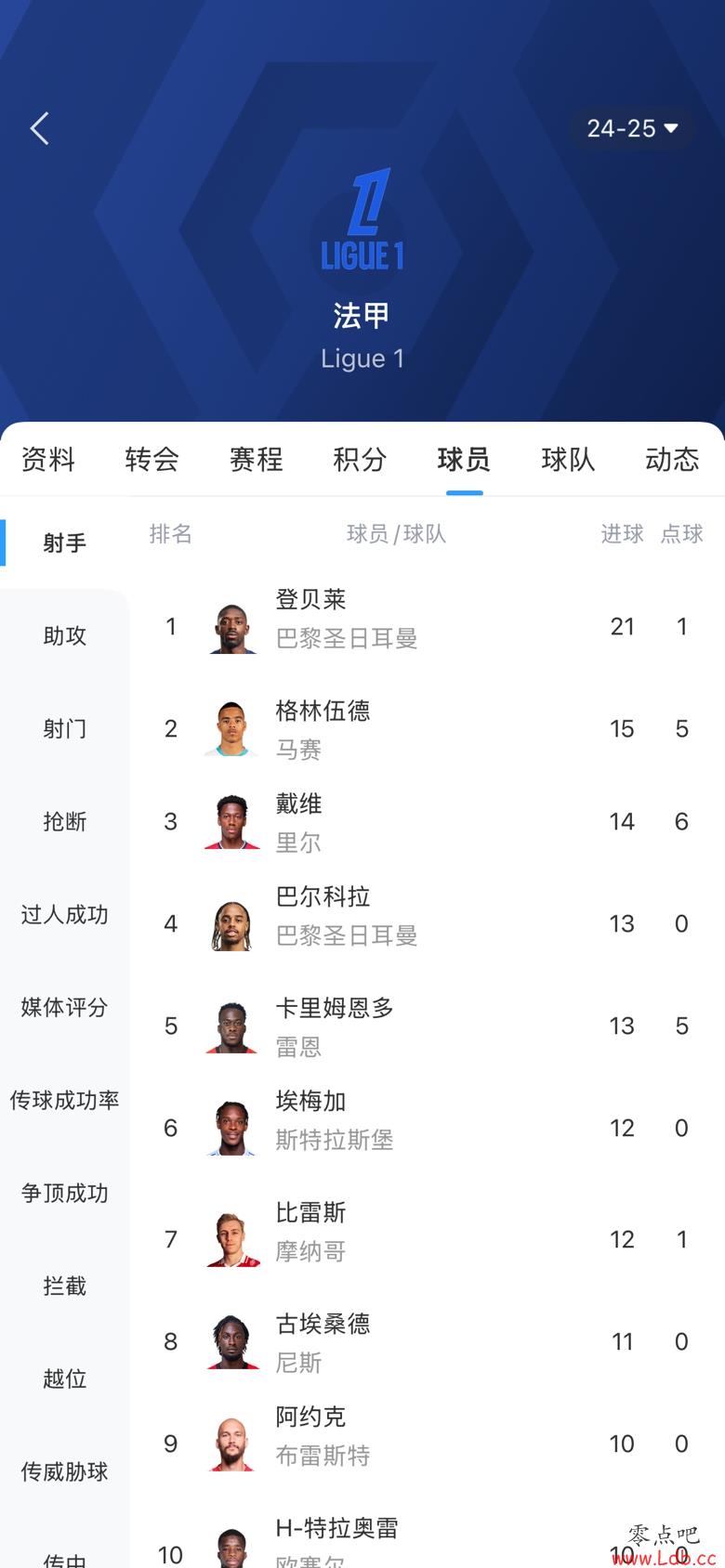Screen dimensions: 725x1568
Task: Switch to the 球队 tab
Action: click(x=568, y=459)
